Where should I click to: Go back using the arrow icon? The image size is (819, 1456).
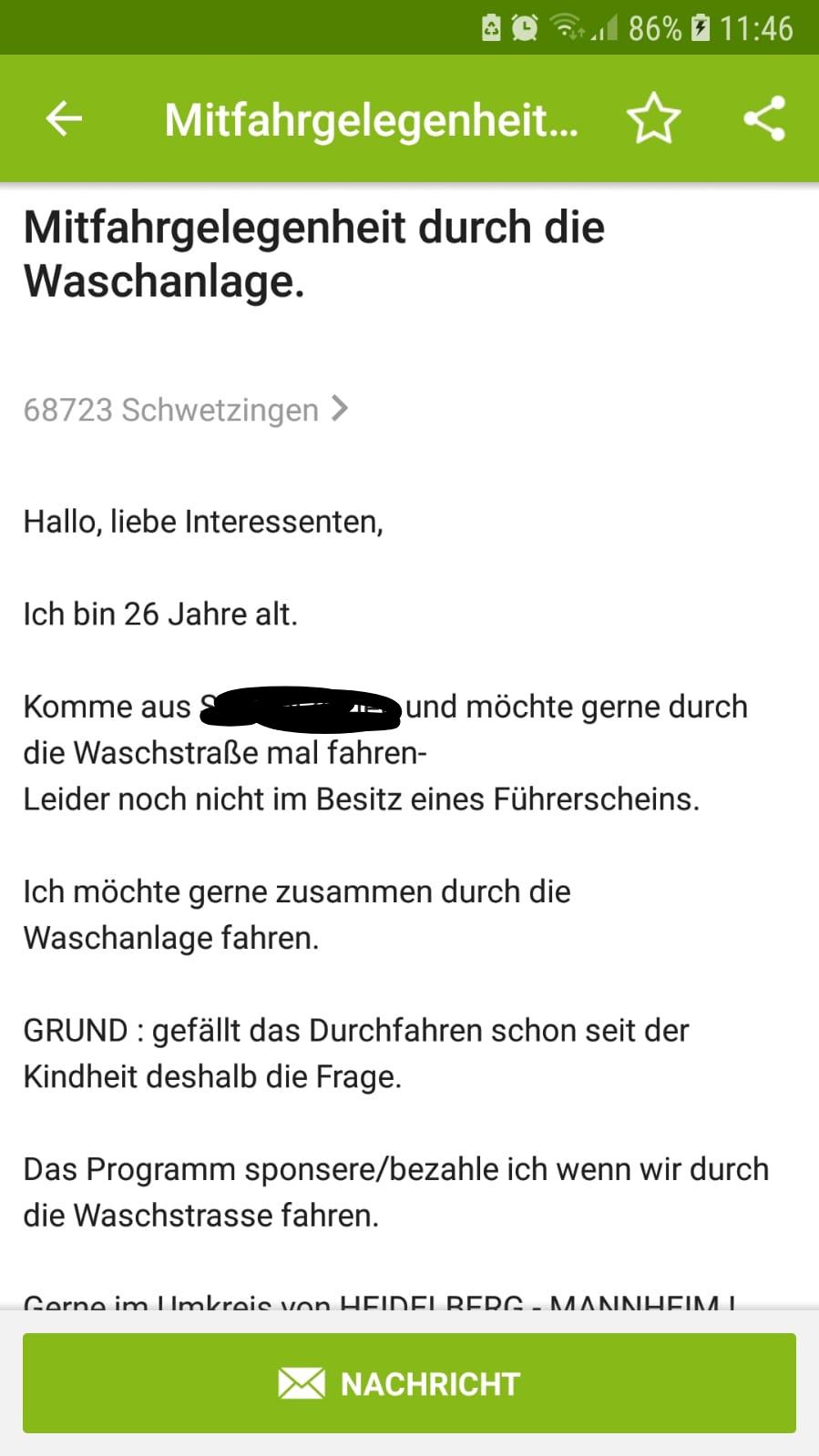coord(64,118)
